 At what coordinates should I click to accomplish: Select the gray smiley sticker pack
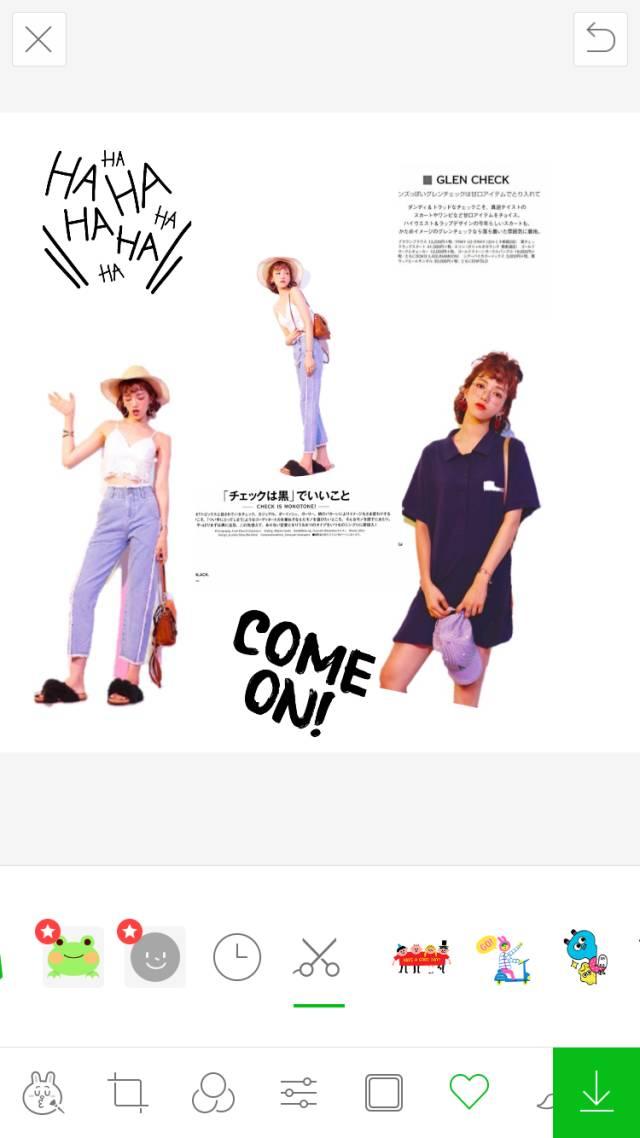pyautogui.click(x=155, y=957)
